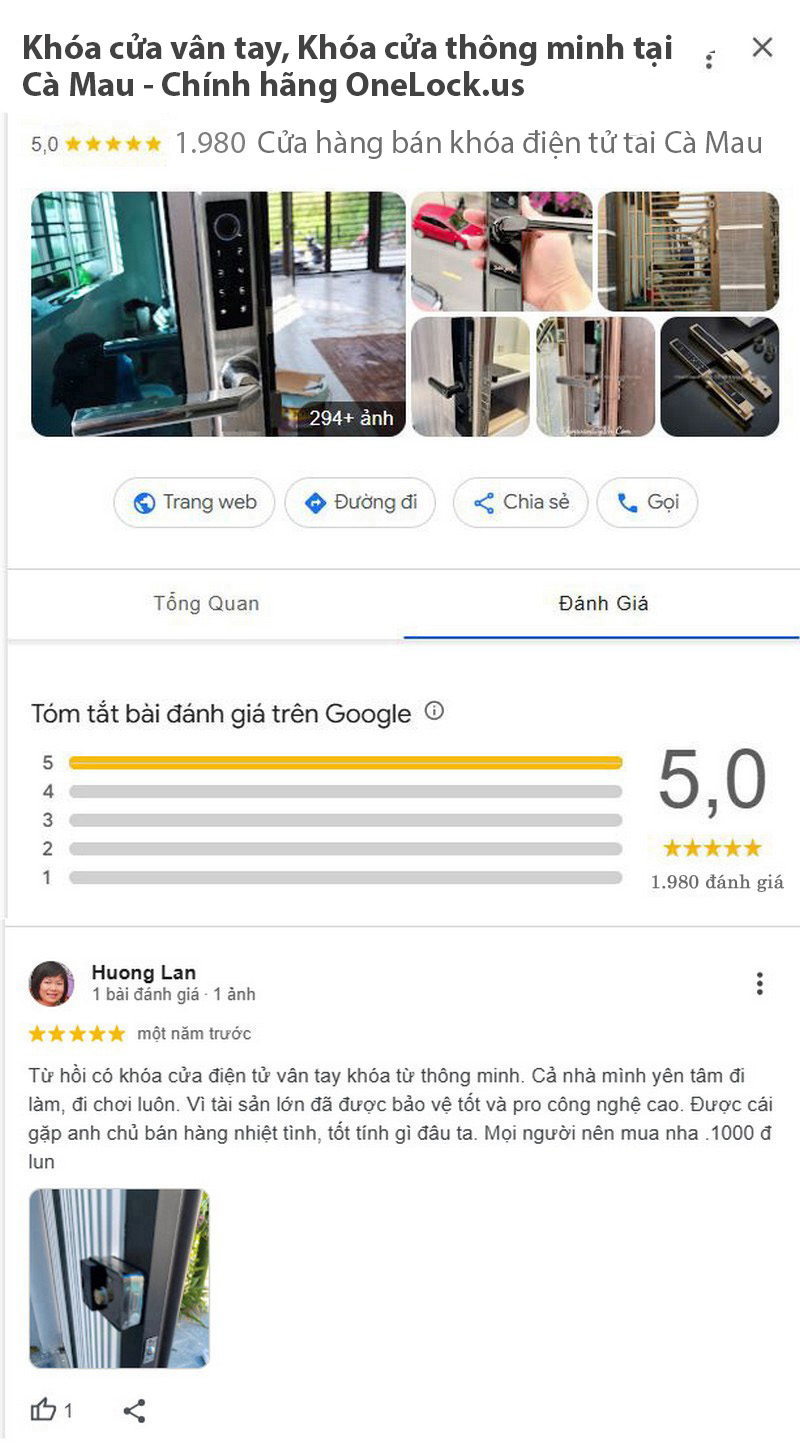Switch to the Tổng Quan tab
800x1450 pixels.
click(206, 603)
